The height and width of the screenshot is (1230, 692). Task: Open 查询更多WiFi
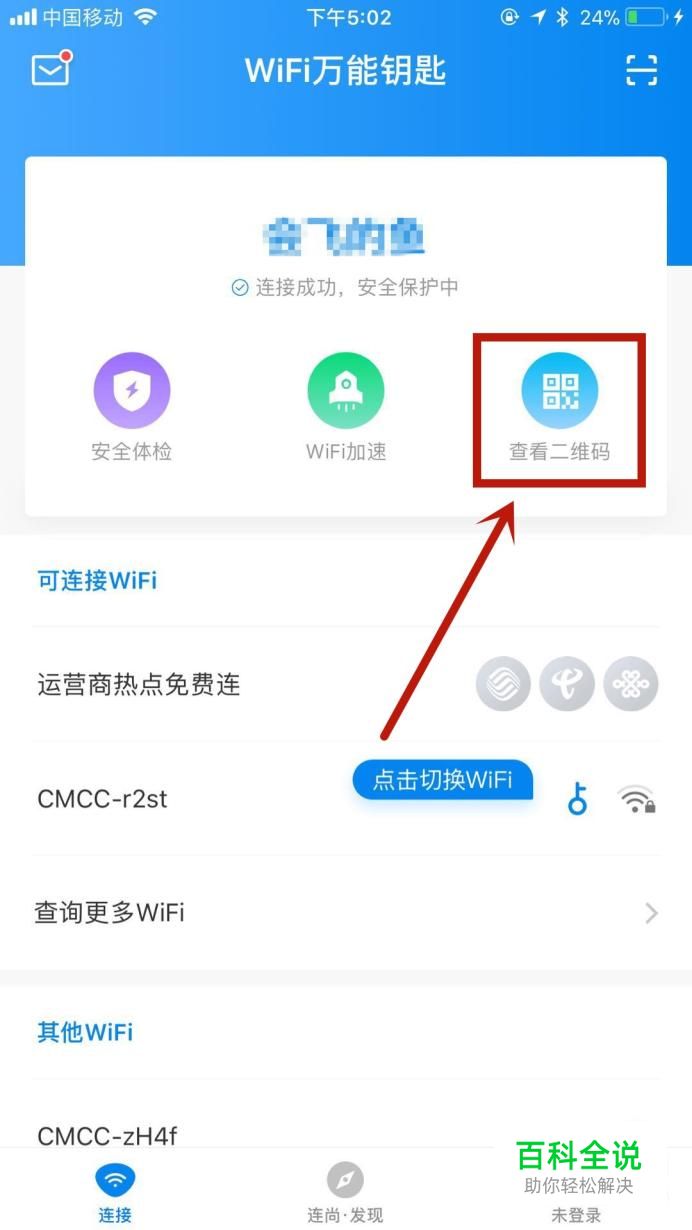pos(346,912)
